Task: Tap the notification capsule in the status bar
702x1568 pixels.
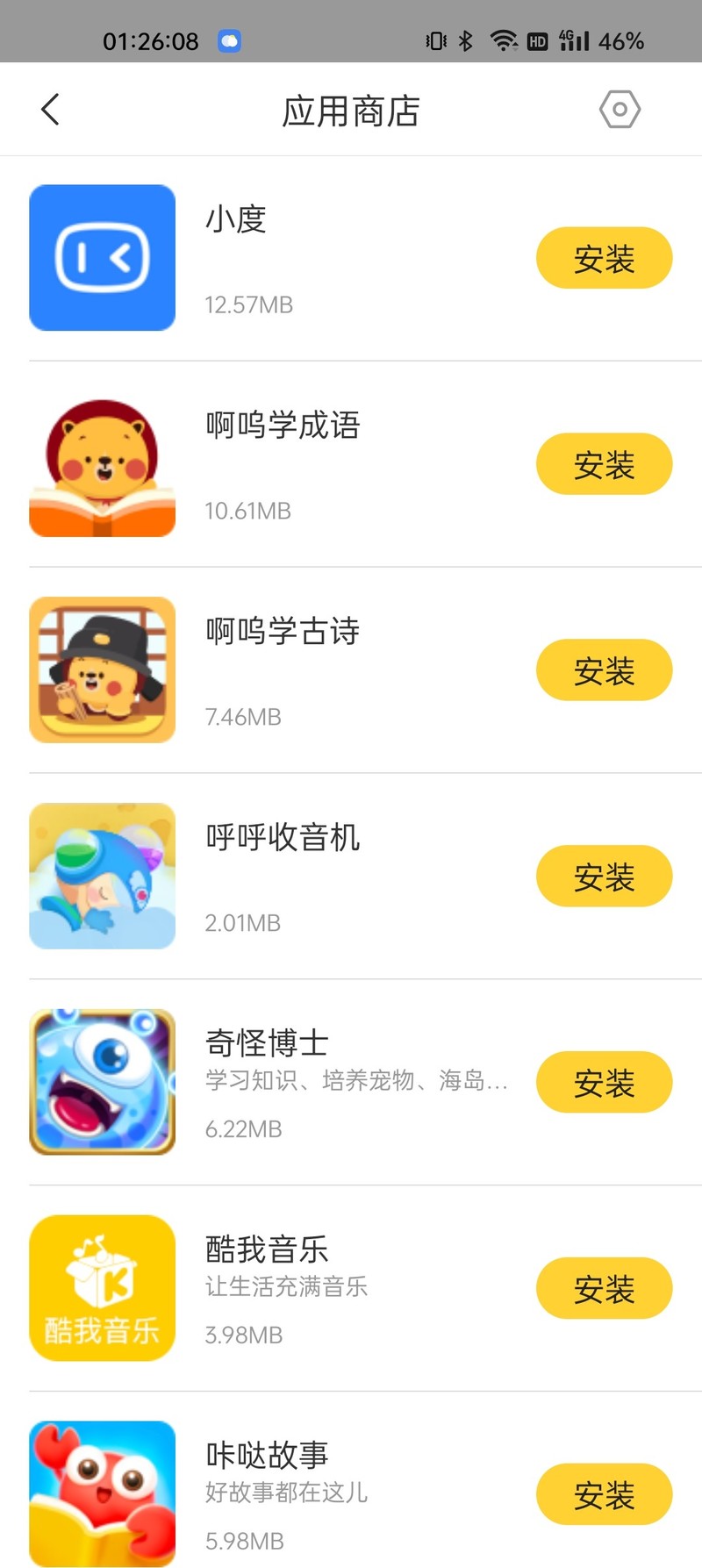Action: coord(229,40)
